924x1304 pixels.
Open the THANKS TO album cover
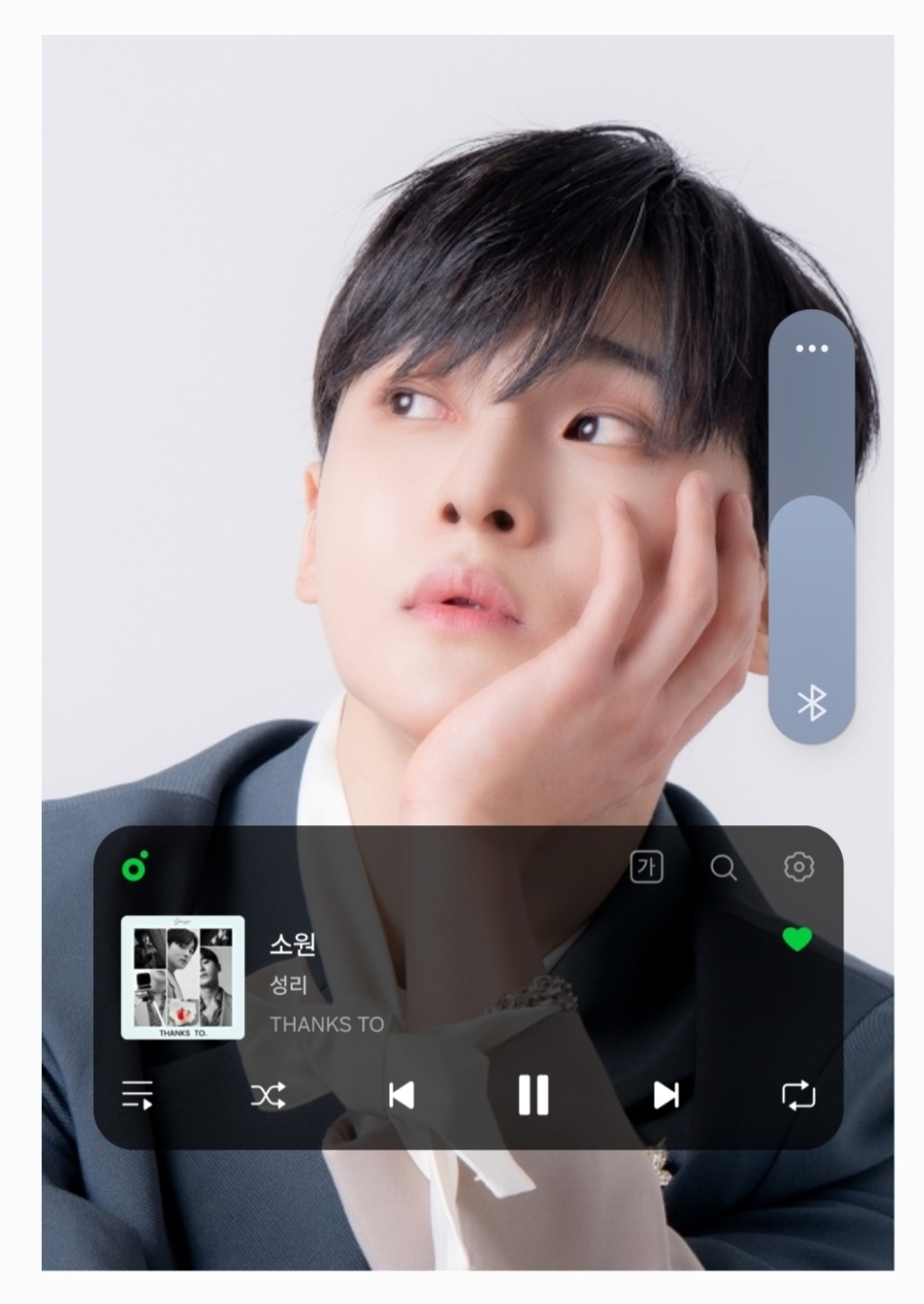[183, 977]
